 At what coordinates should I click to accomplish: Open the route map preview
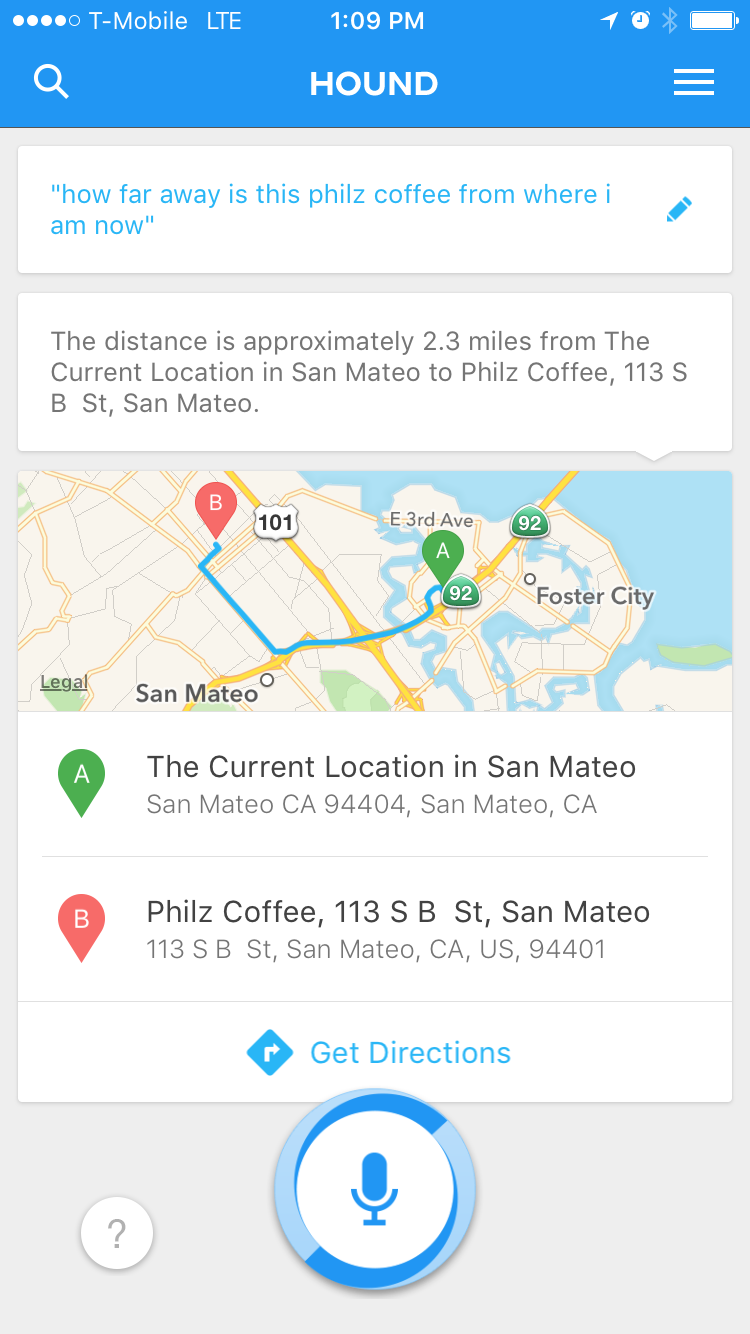375,591
